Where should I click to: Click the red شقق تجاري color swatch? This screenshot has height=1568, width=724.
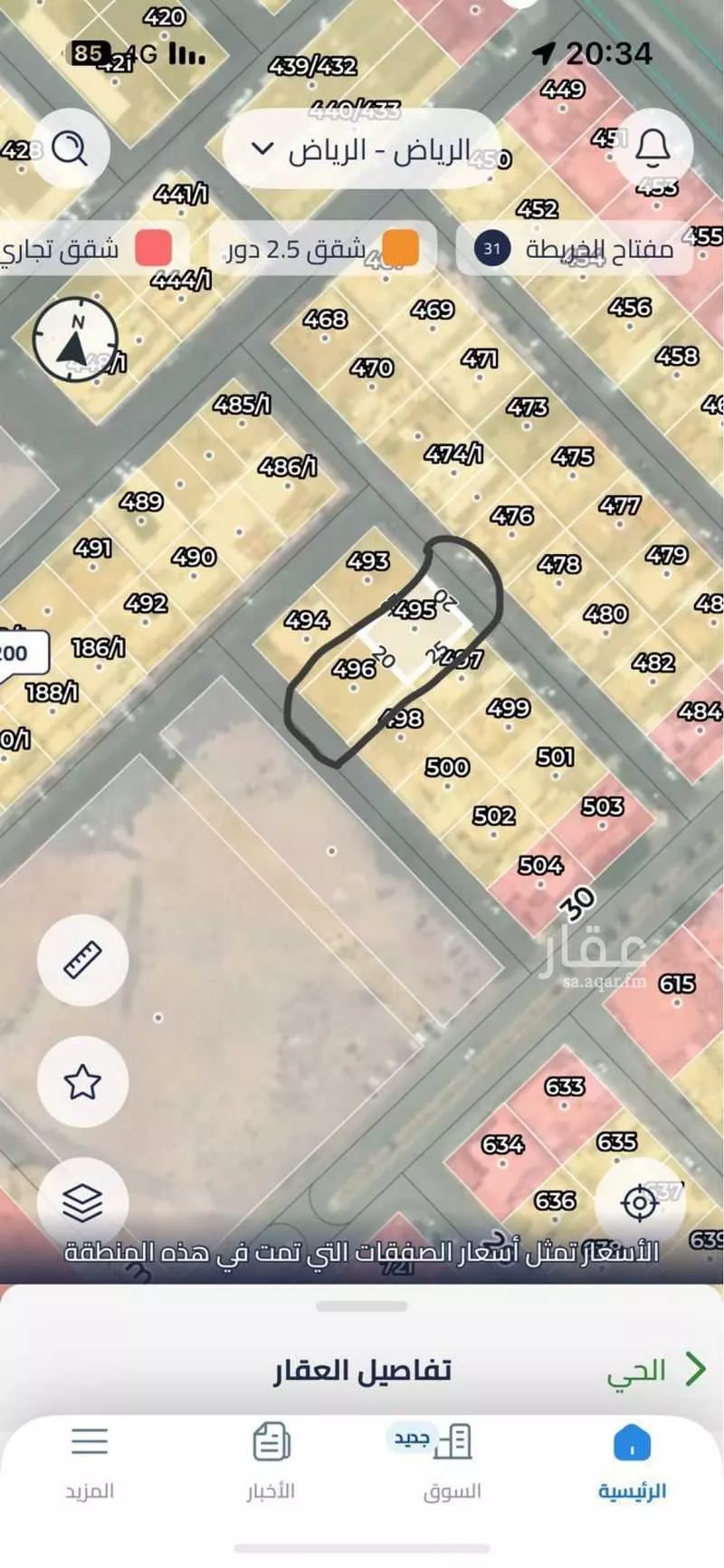click(152, 246)
